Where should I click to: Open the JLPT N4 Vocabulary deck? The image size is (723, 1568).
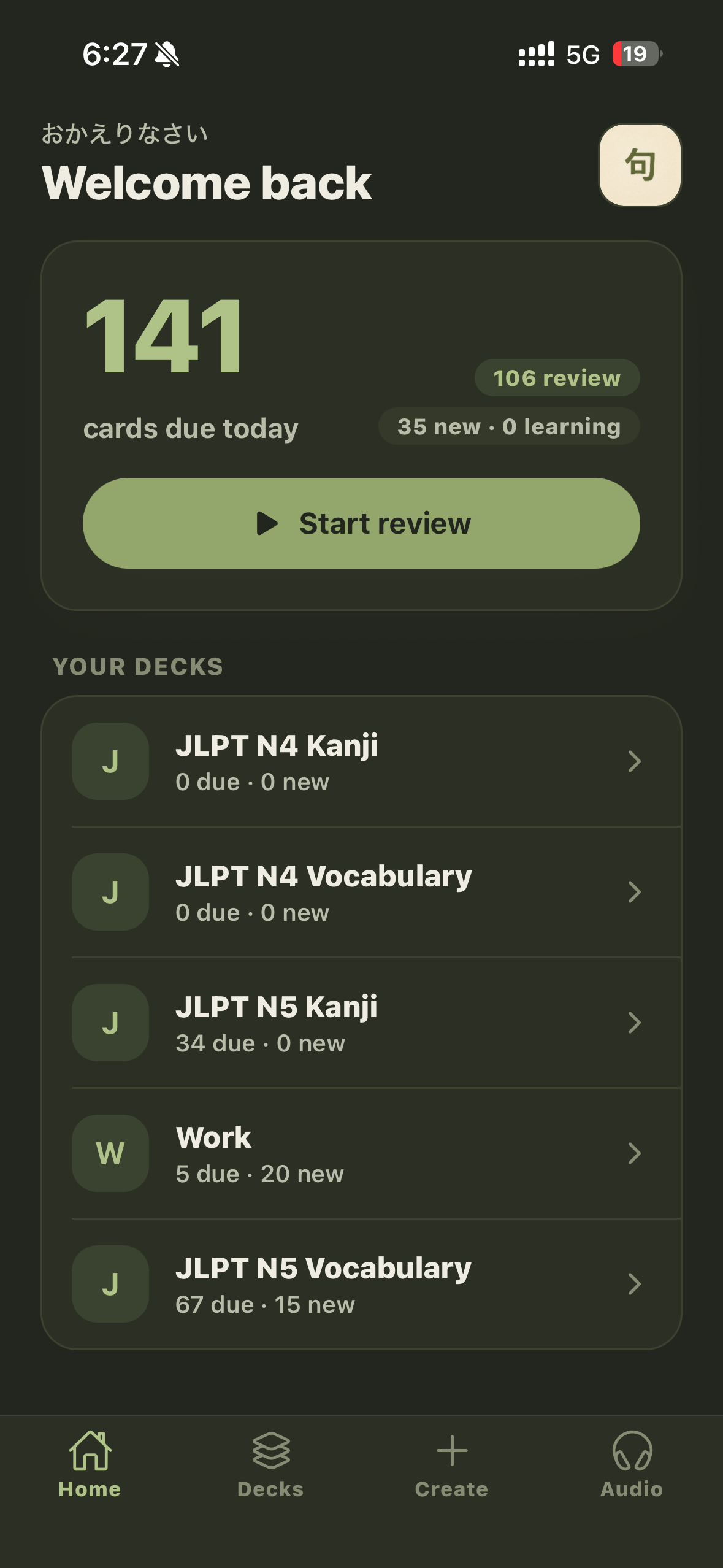point(361,892)
